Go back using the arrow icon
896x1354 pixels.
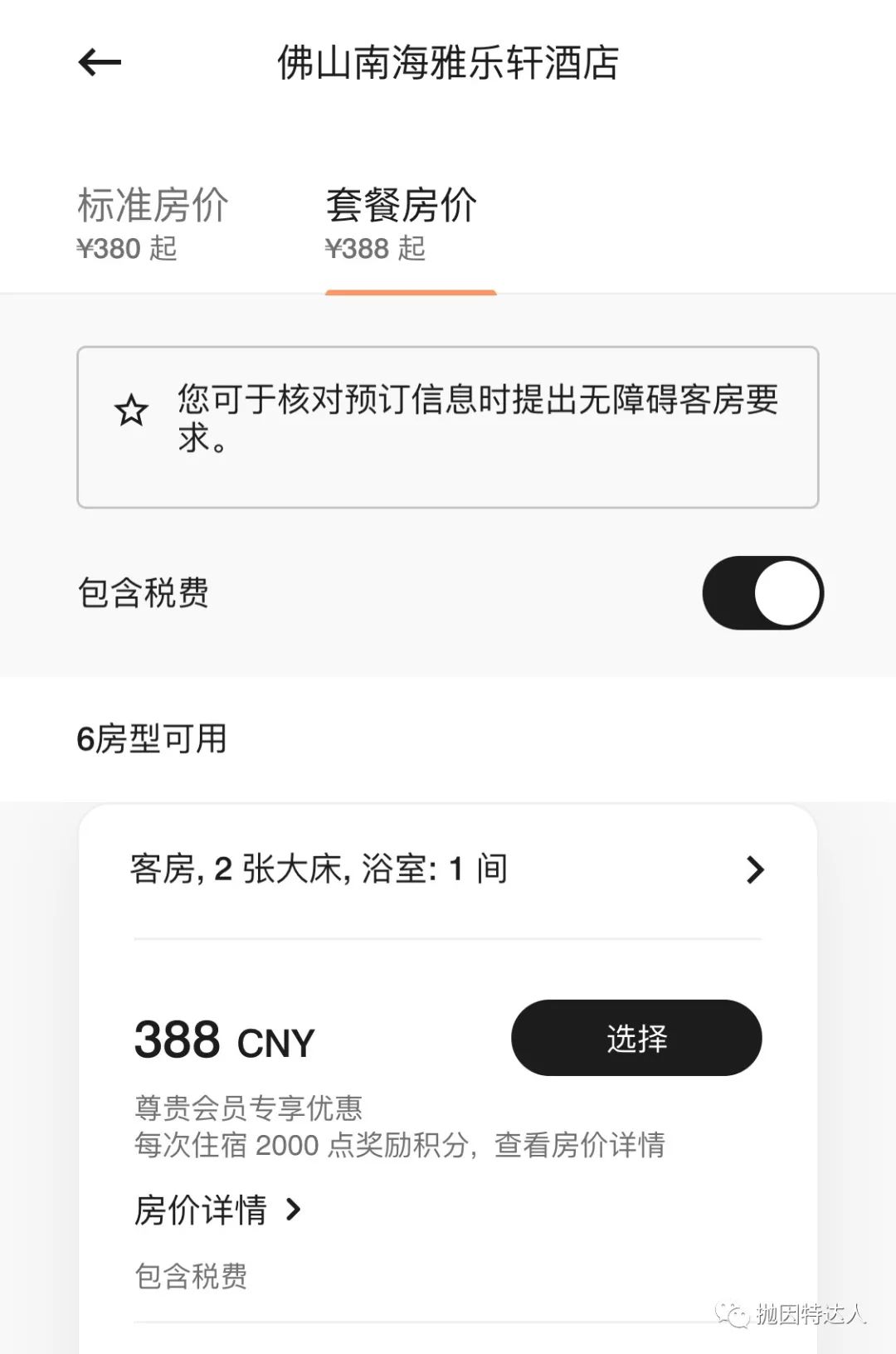pyautogui.click(x=100, y=62)
